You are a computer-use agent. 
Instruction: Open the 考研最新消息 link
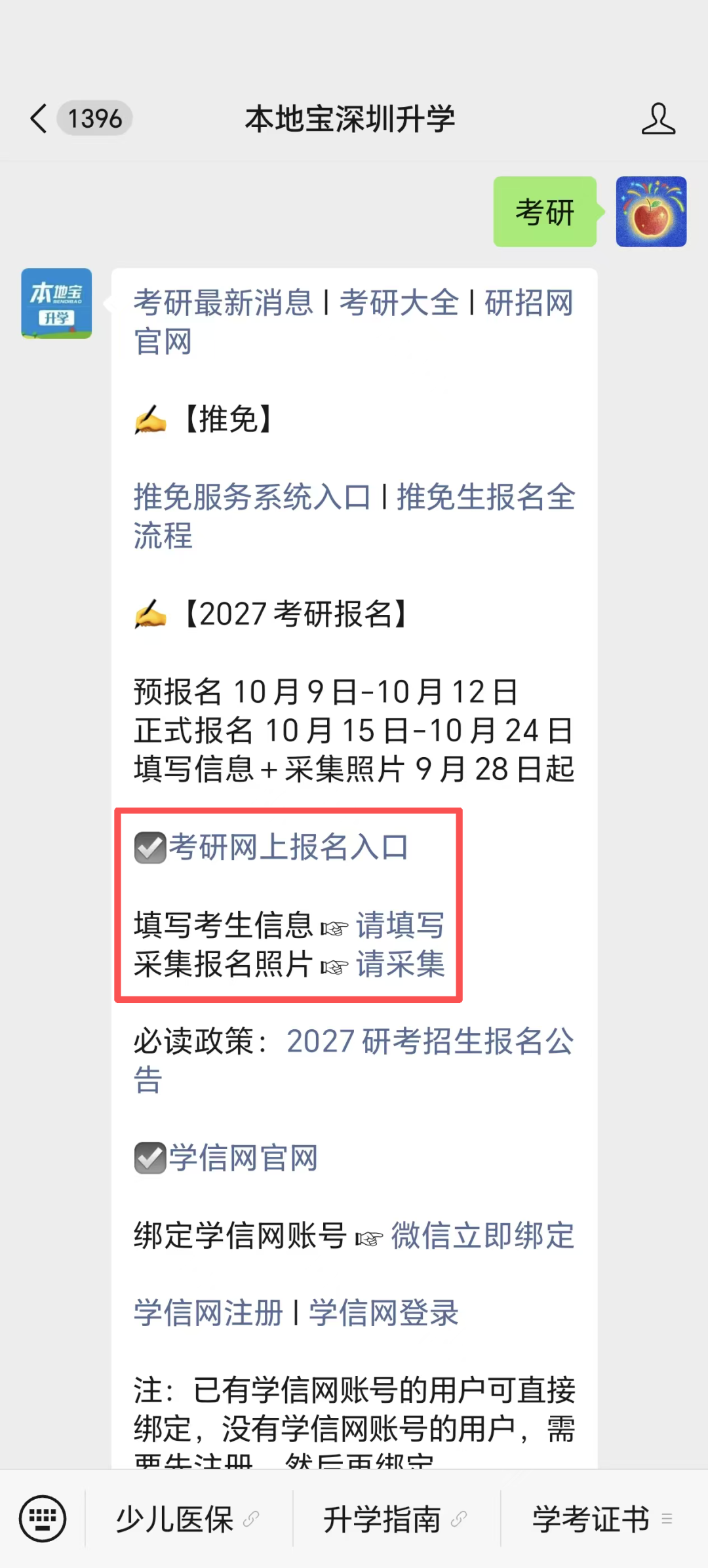224,304
